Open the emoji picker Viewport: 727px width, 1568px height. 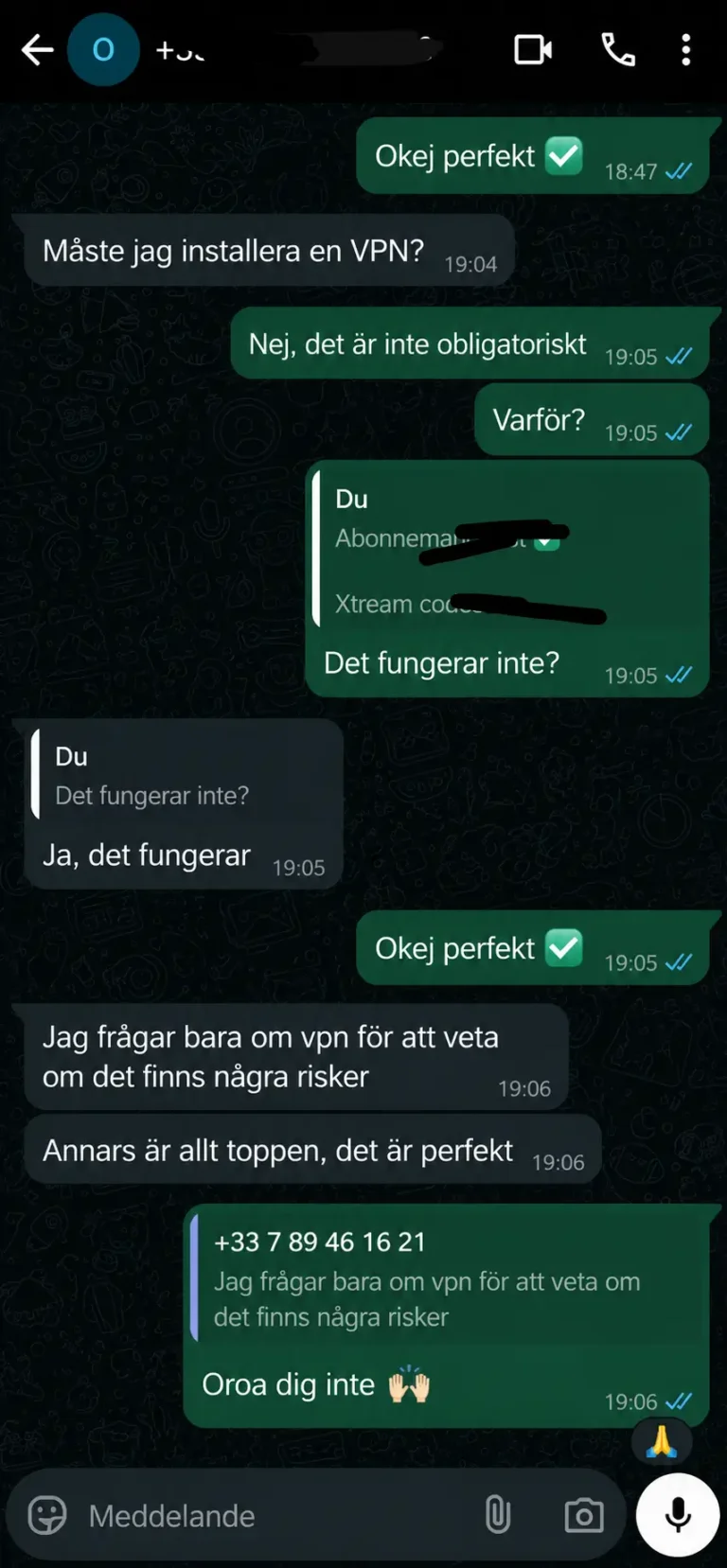(x=47, y=1515)
